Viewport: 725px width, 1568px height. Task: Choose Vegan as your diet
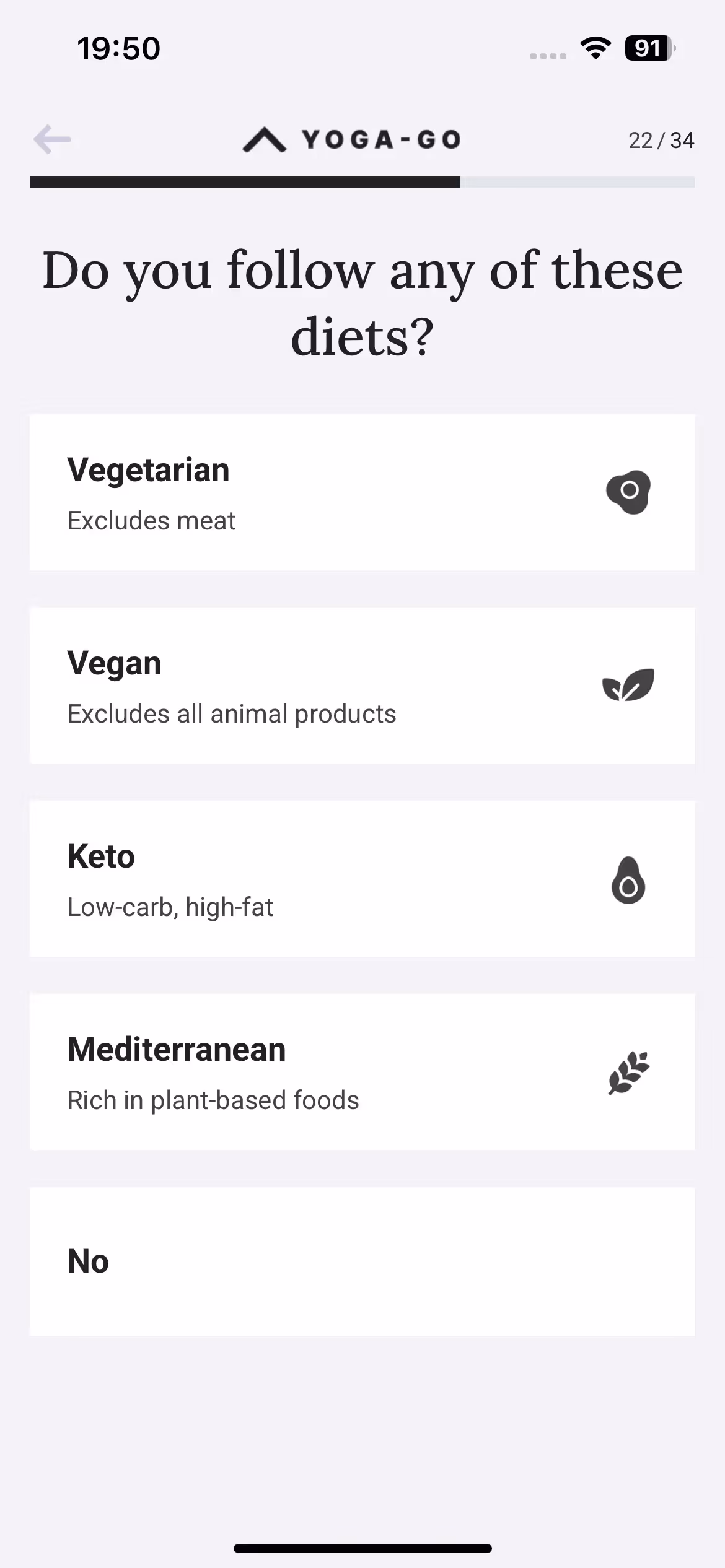362,686
